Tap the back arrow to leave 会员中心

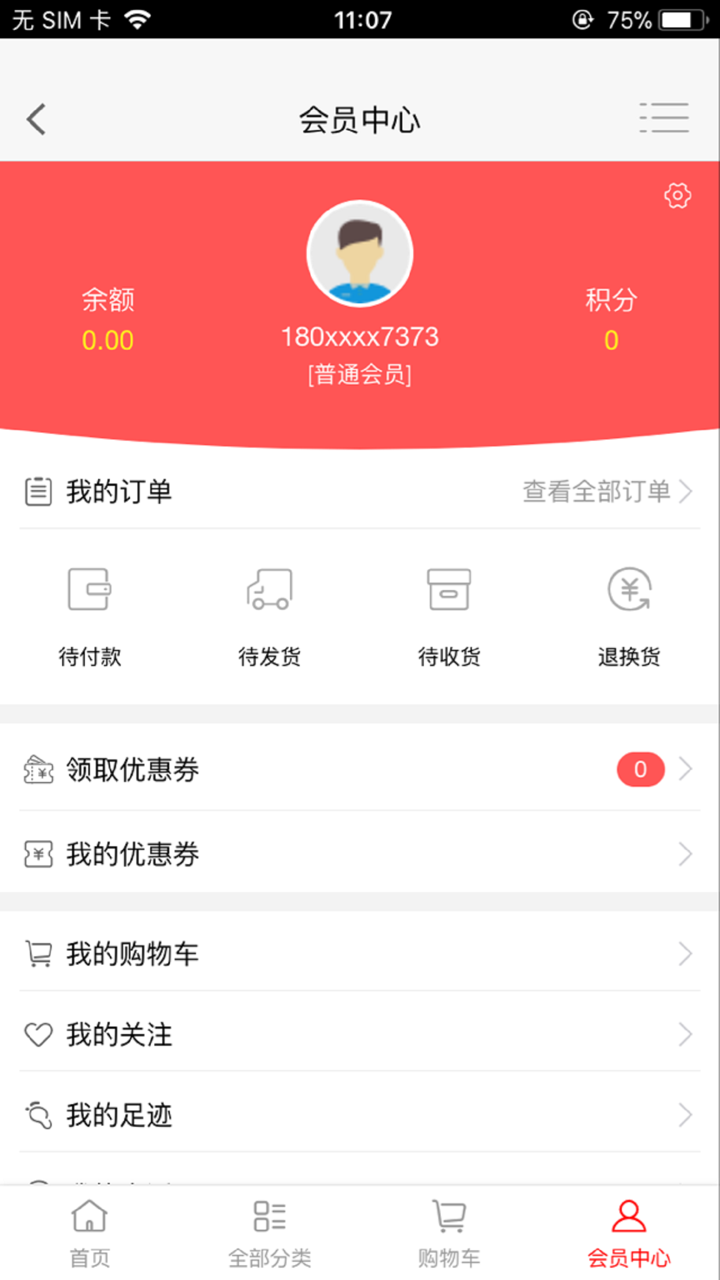[35, 118]
